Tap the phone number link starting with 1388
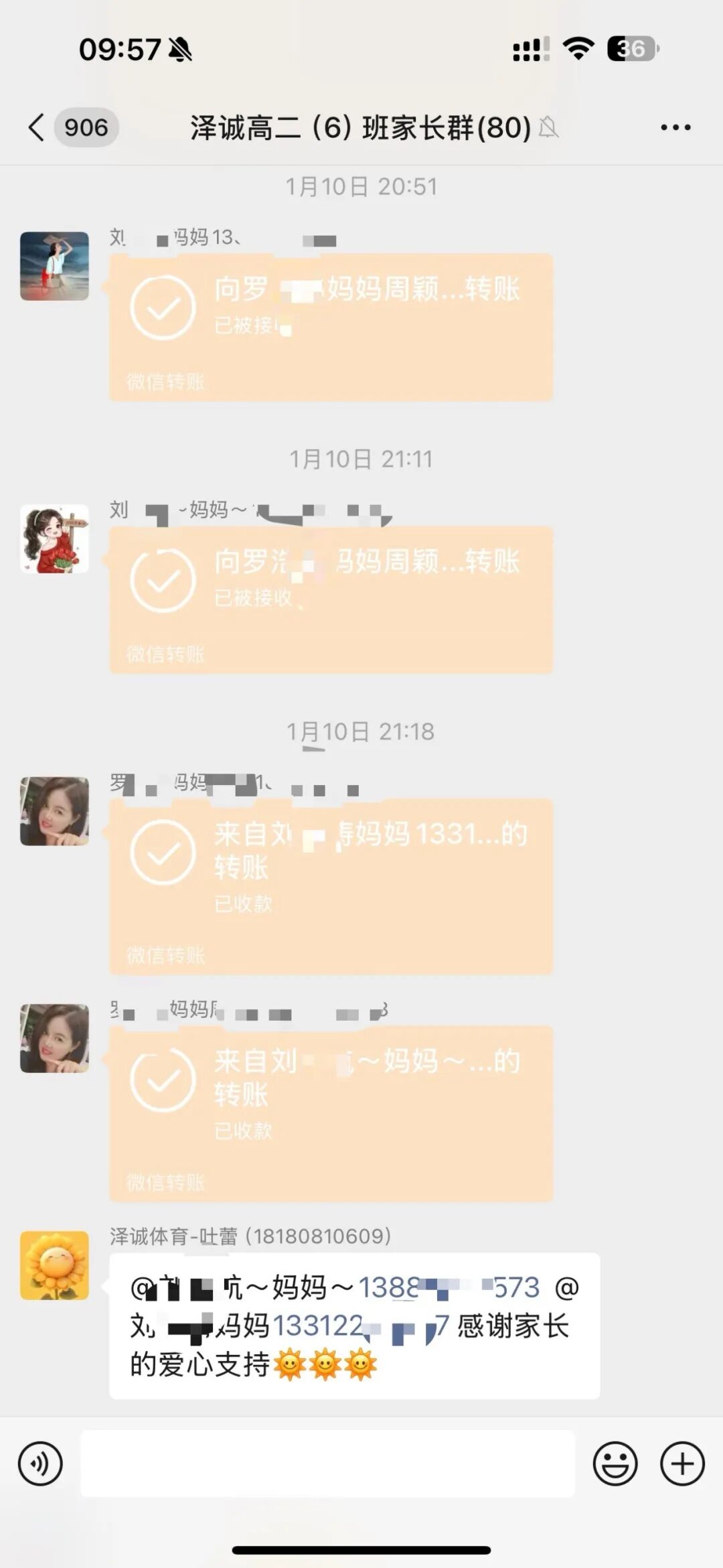Screen dimensions: 723x1568 (449, 1287)
